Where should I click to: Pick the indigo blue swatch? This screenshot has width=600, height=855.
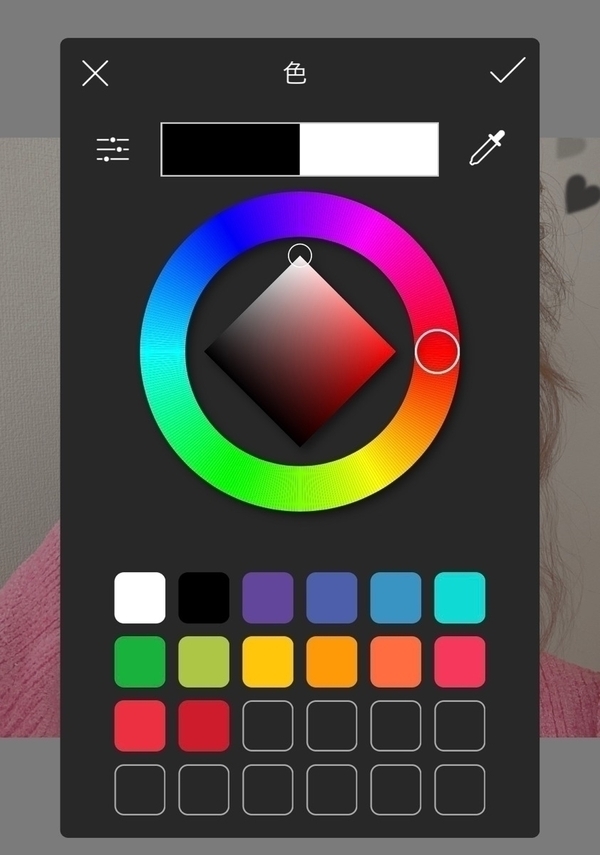332,598
